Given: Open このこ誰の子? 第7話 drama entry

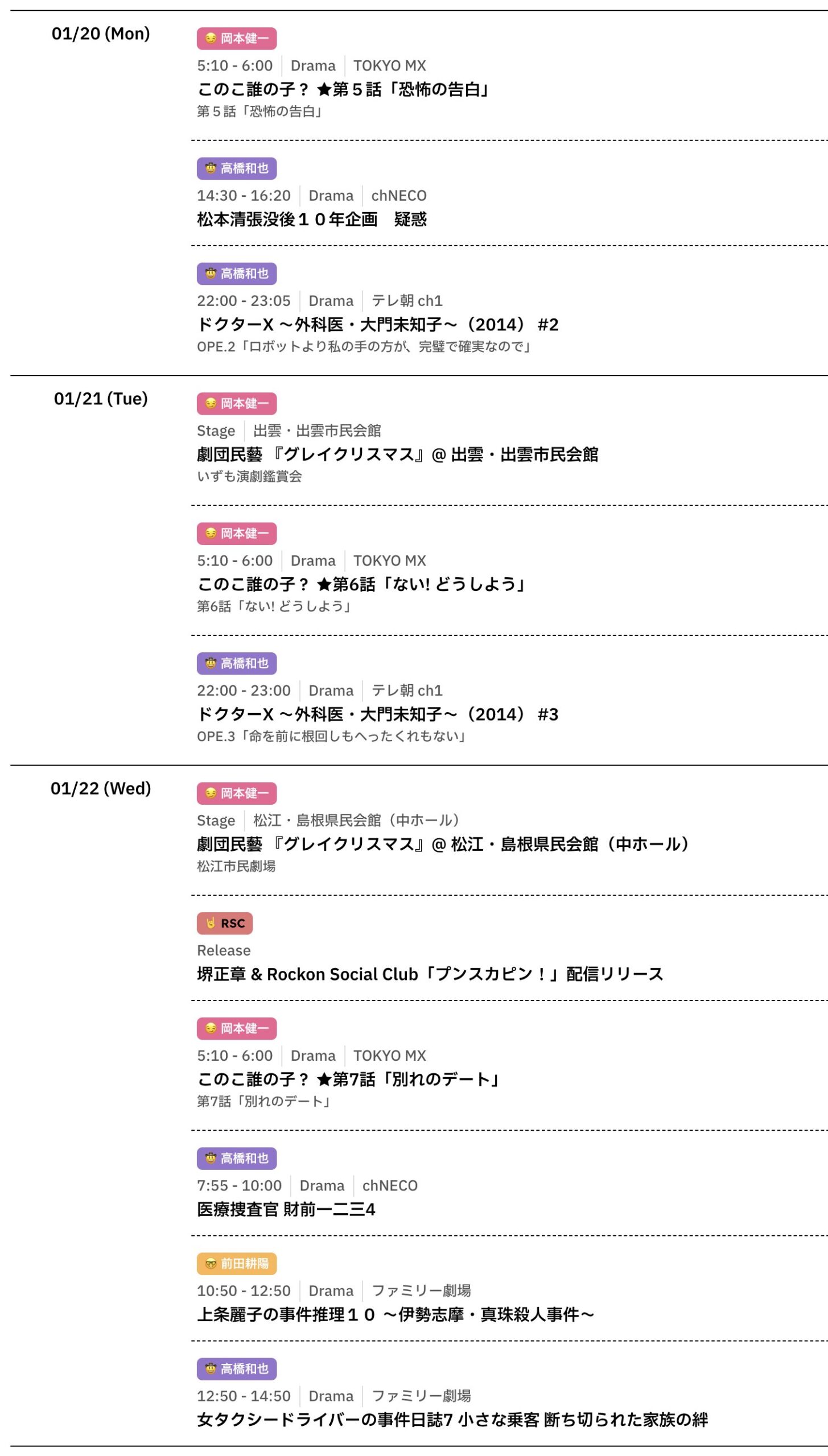Looking at the screenshot, I should click(x=348, y=1079).
